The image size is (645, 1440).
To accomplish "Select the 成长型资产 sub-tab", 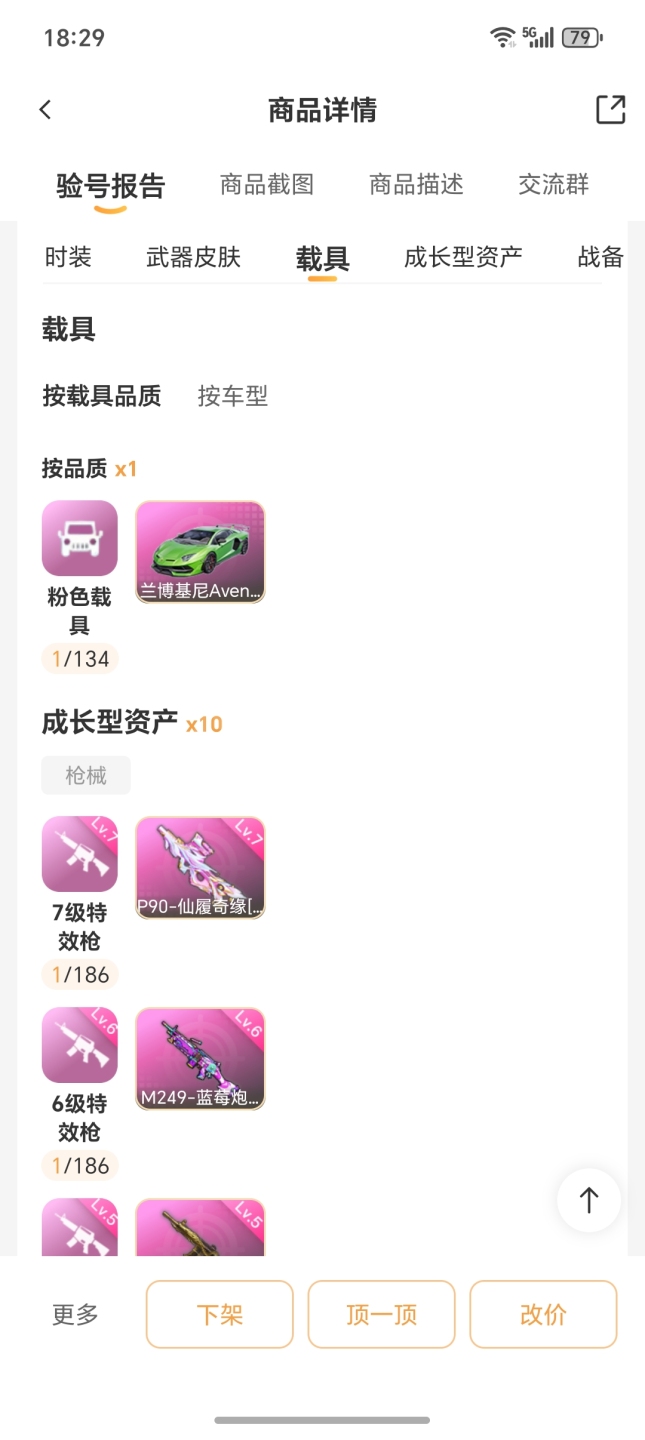I will click(463, 258).
